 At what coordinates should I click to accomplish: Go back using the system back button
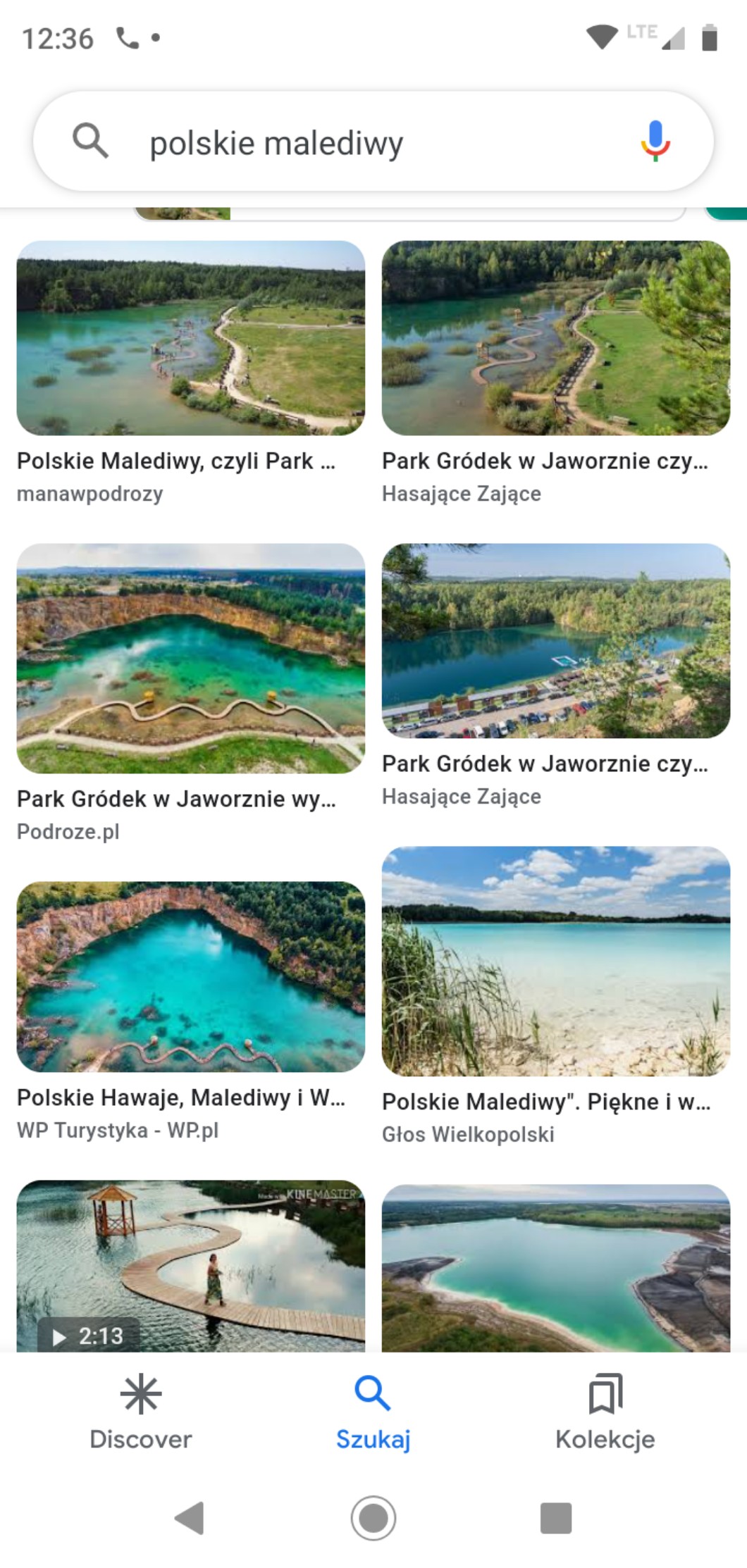pyautogui.click(x=189, y=1517)
